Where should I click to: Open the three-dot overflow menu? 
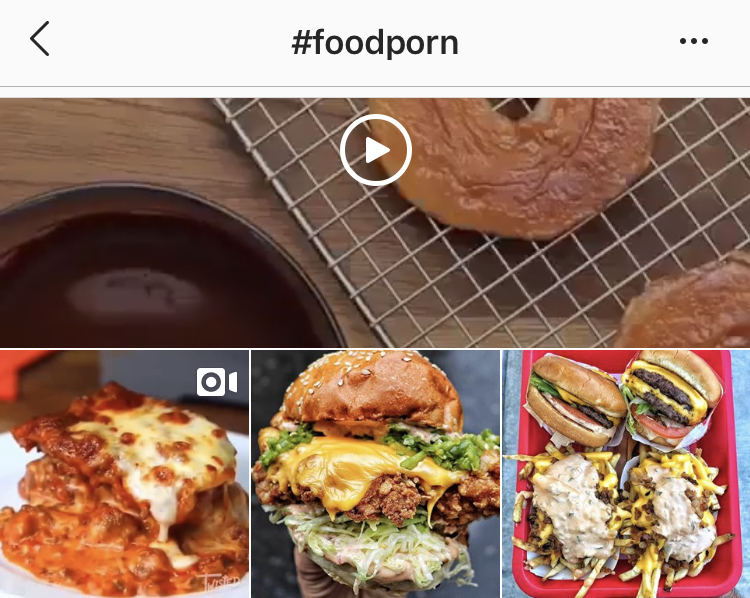[693, 41]
